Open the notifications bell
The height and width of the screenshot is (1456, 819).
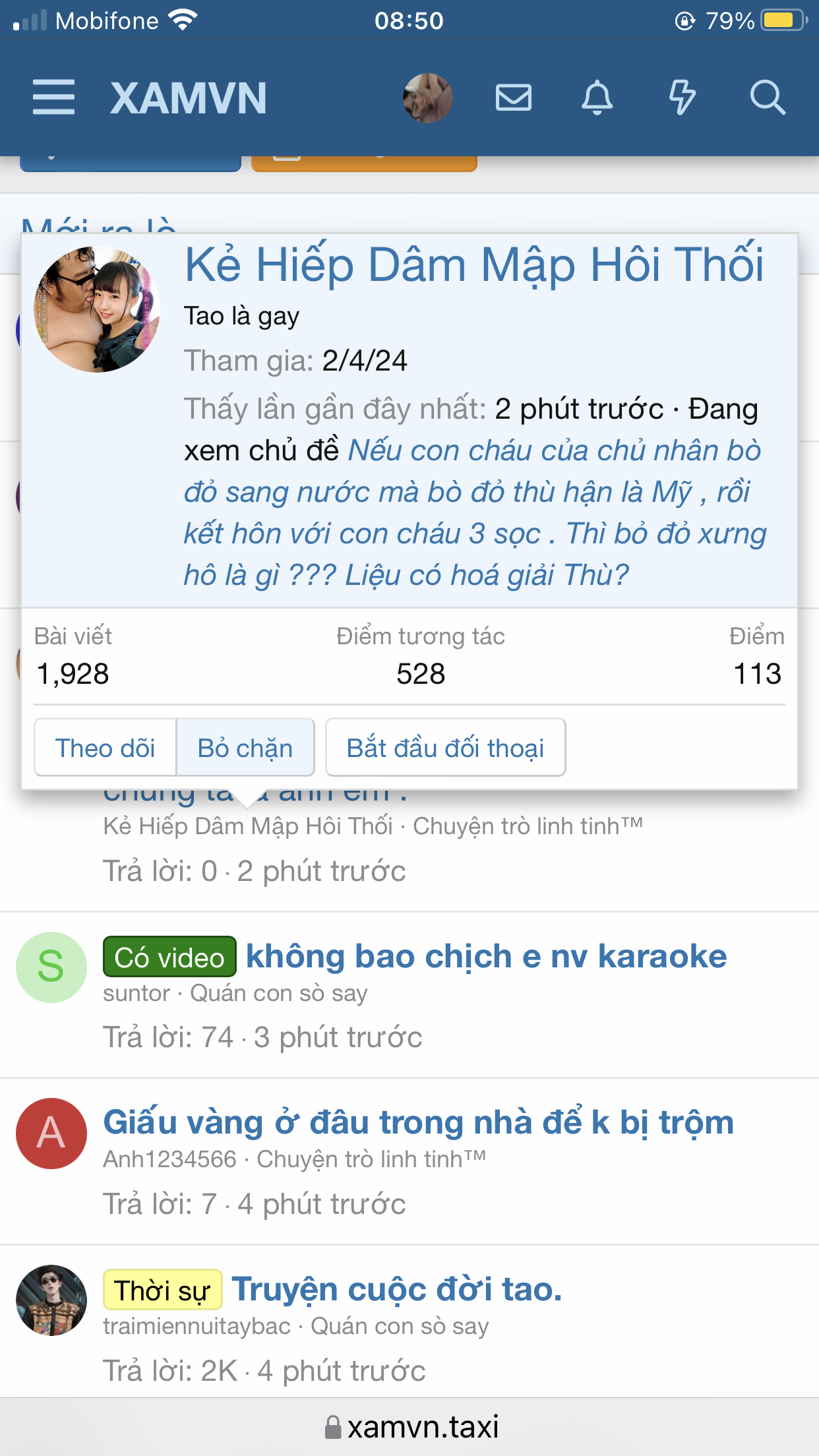pyautogui.click(x=597, y=98)
